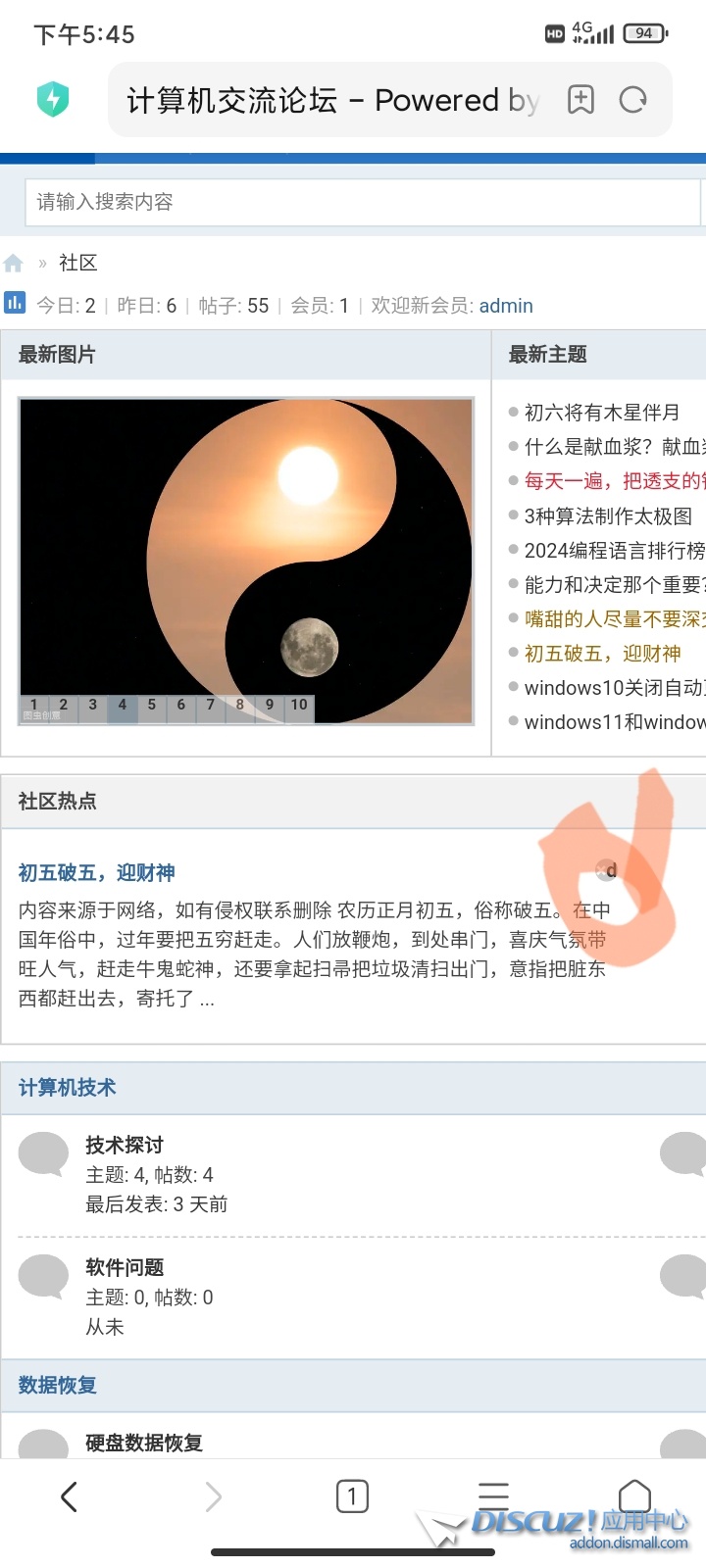Screen dimensions: 706x1568
Task: Open the browser tabs switcher
Action: [x=352, y=1496]
